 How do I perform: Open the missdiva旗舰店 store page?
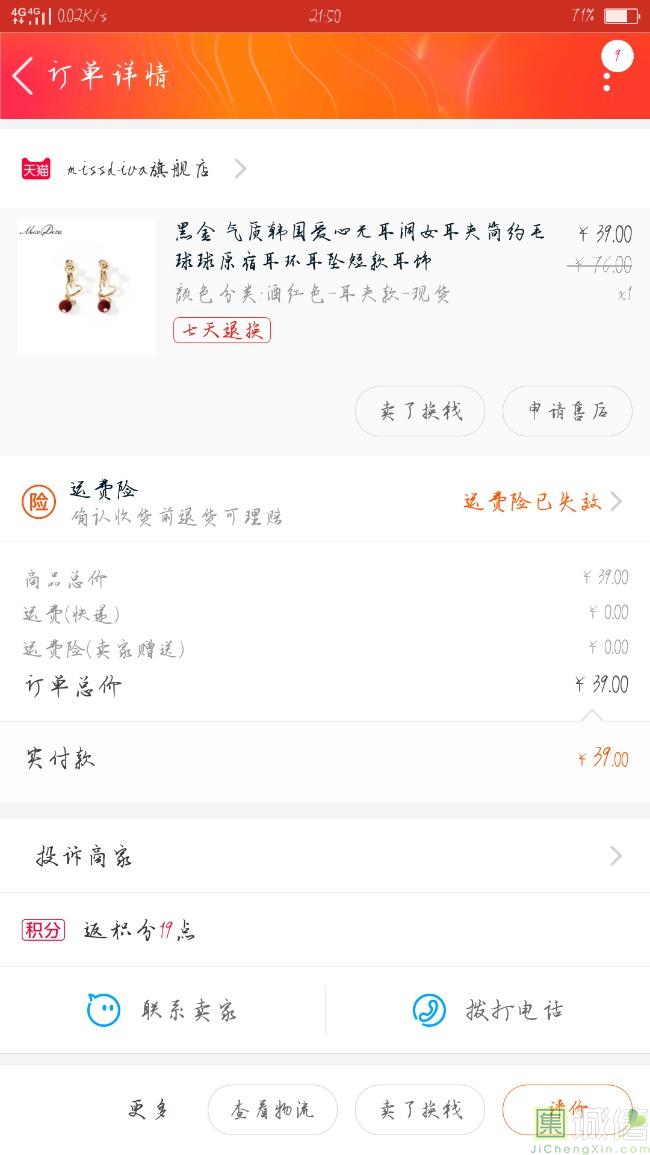point(130,169)
